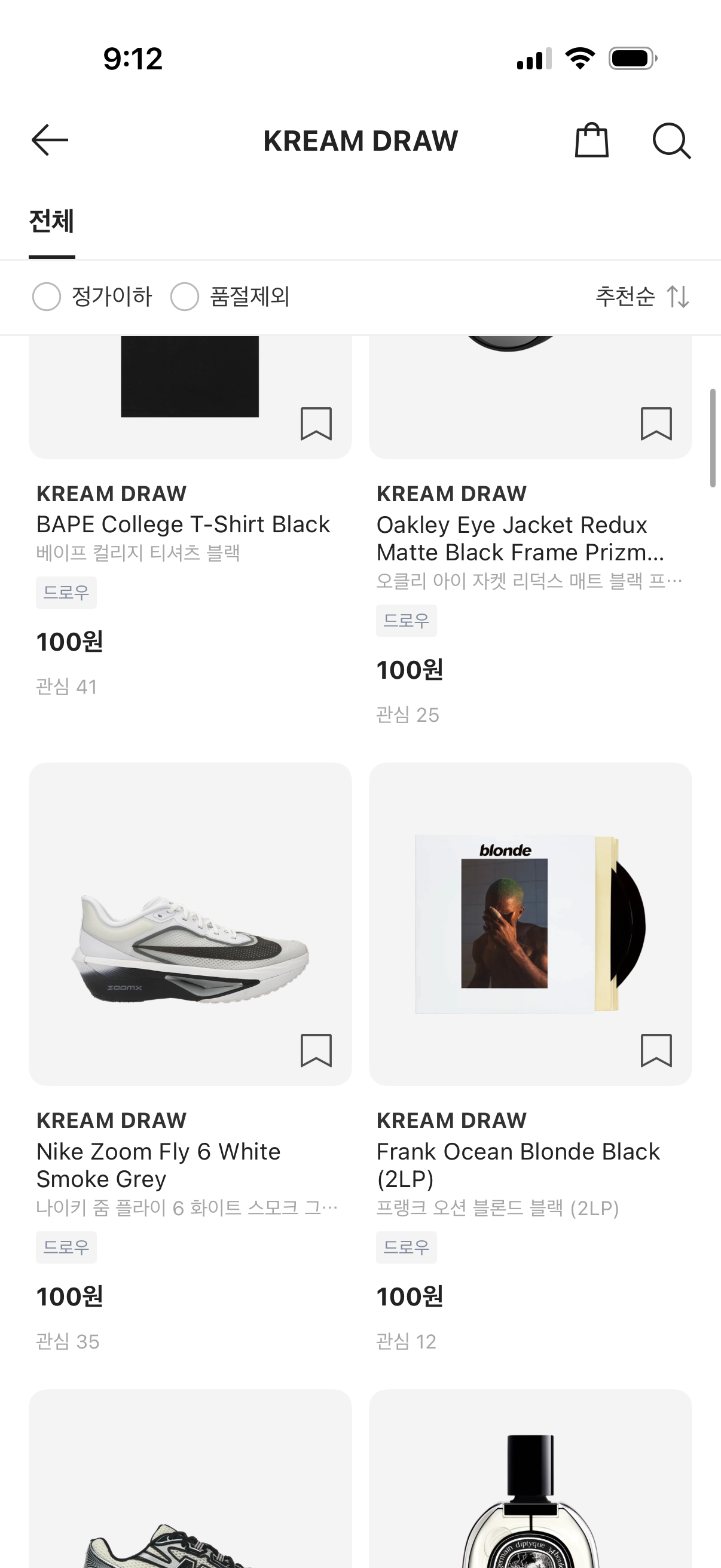Open search with the magnifier icon
The image size is (721, 1568).
coord(671,141)
